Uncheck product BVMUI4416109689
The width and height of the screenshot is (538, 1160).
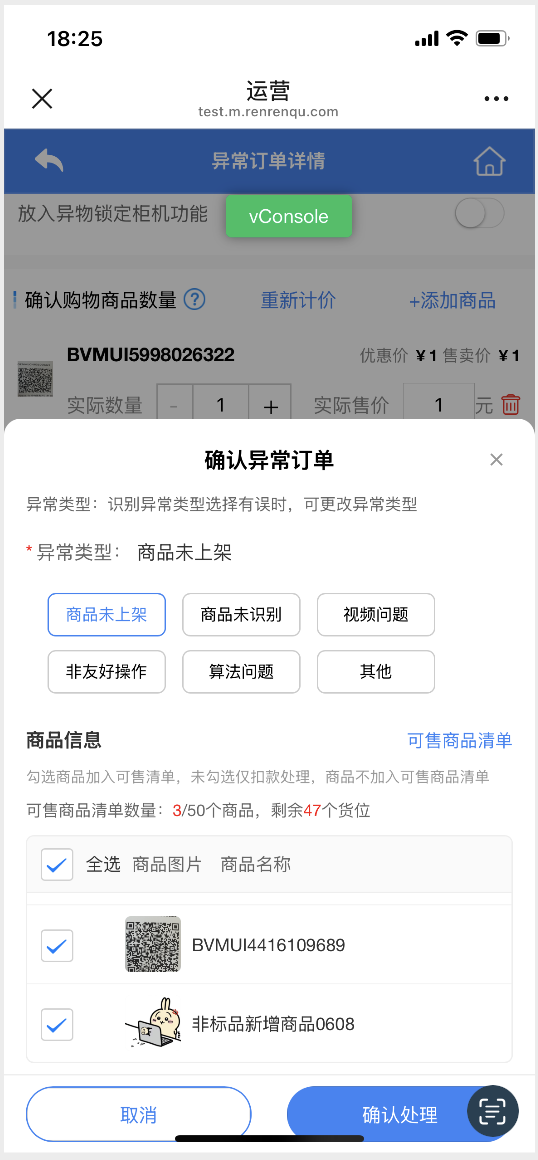point(57,945)
